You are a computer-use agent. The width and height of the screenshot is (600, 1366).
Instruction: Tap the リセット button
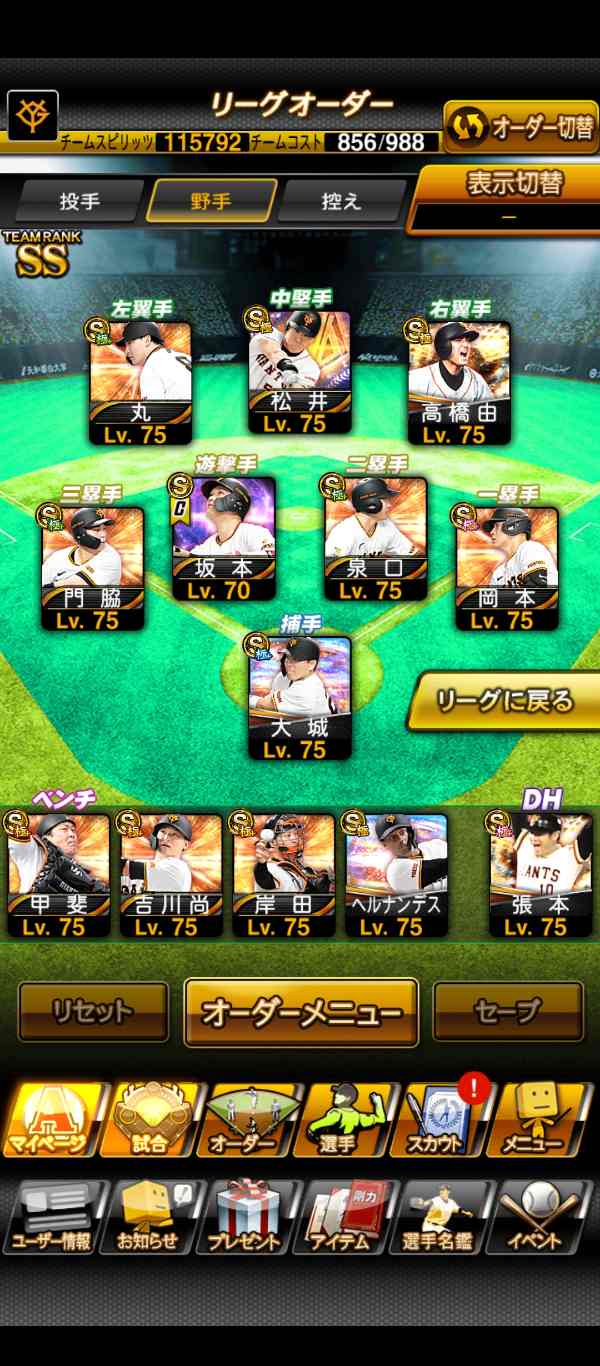(93, 1012)
